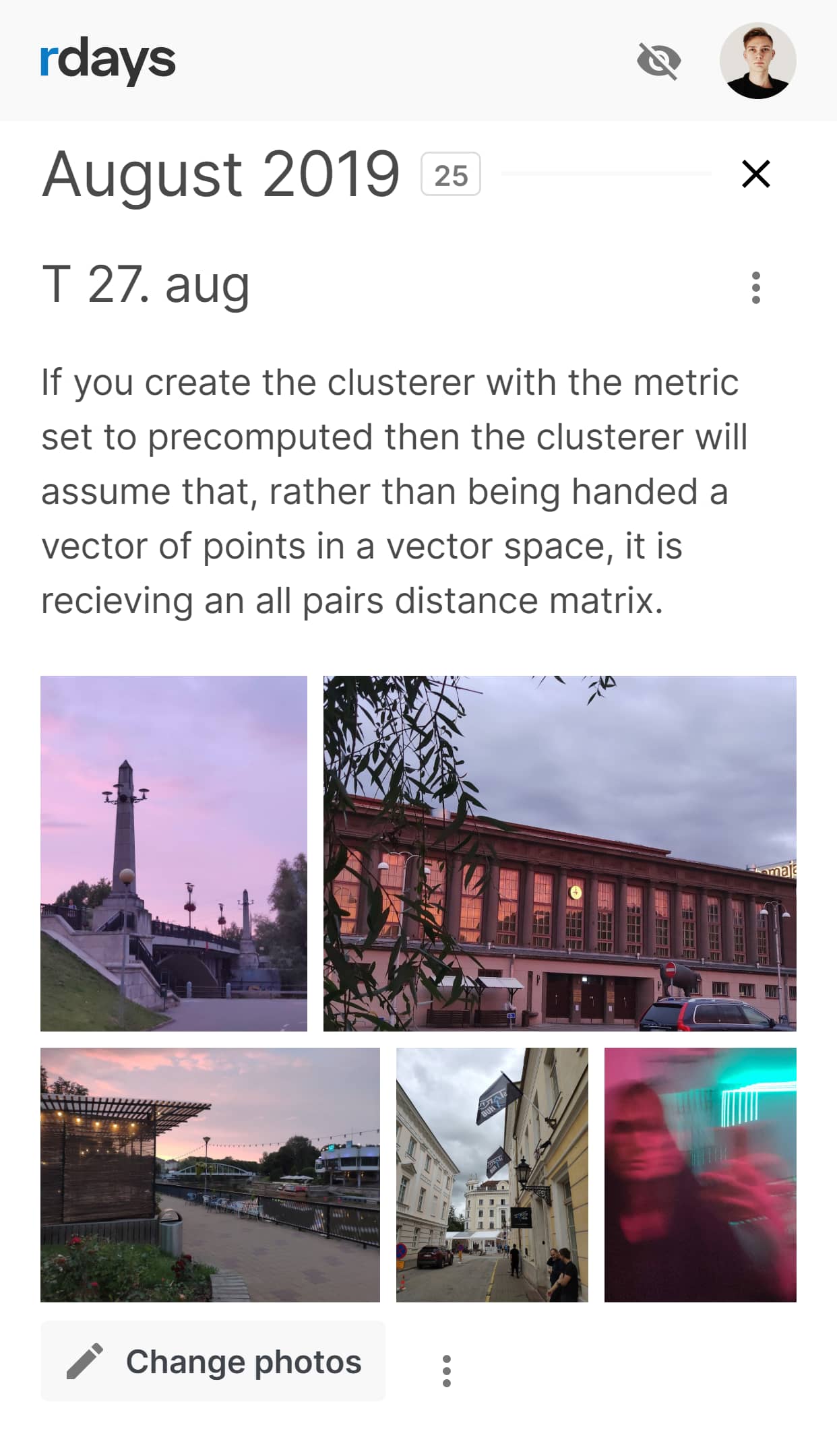837x1456 pixels.
Task: View the blurry pink neon photo
Action: (x=700, y=1174)
